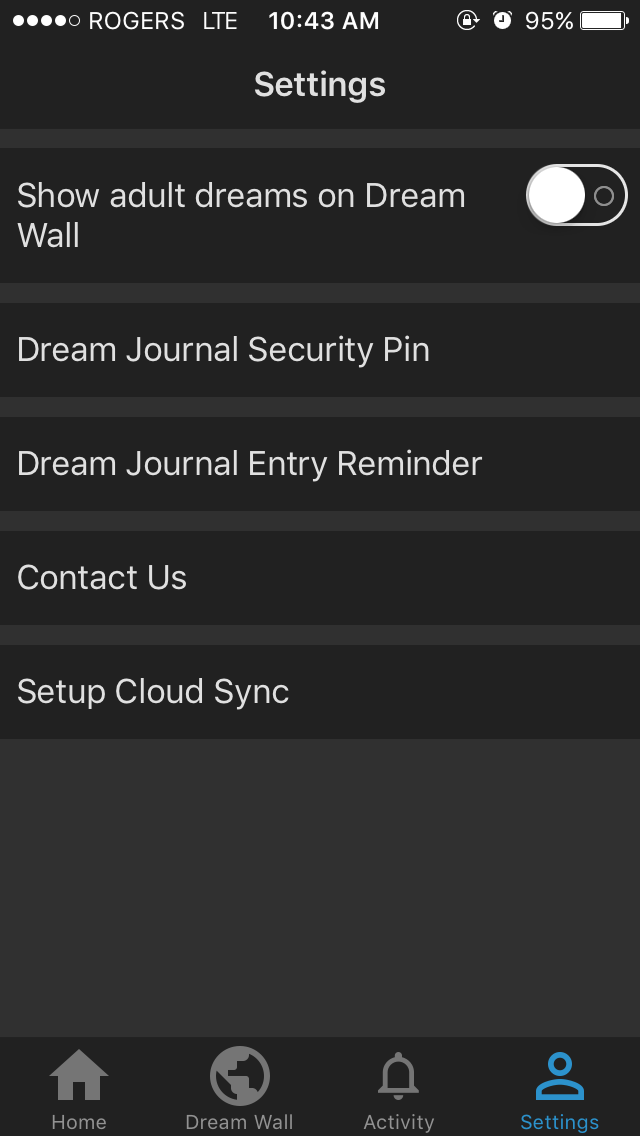Open the Contact Us row
Viewport: 640px width, 1136px height.
[320, 578]
